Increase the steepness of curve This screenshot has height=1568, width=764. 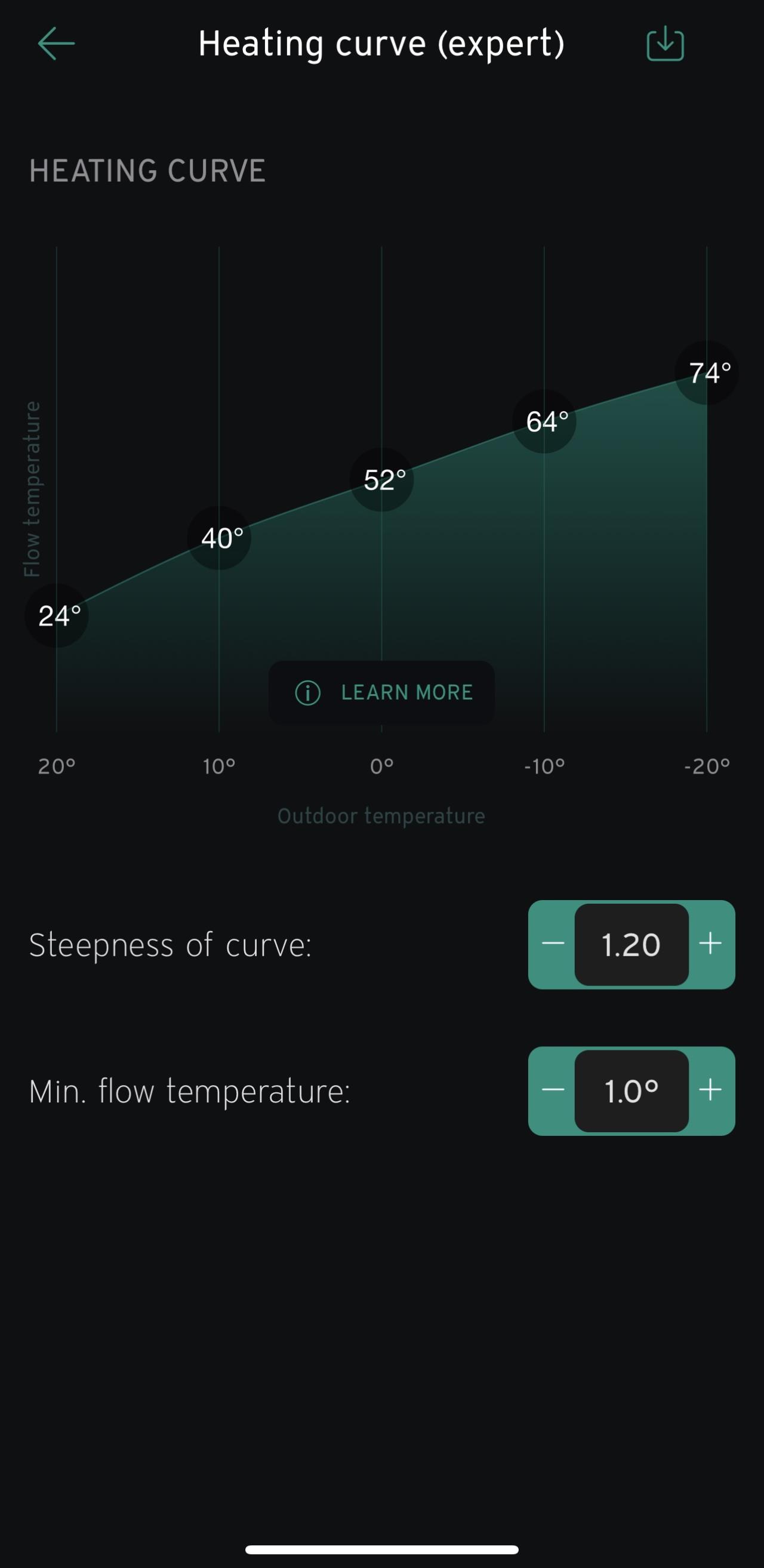point(710,944)
